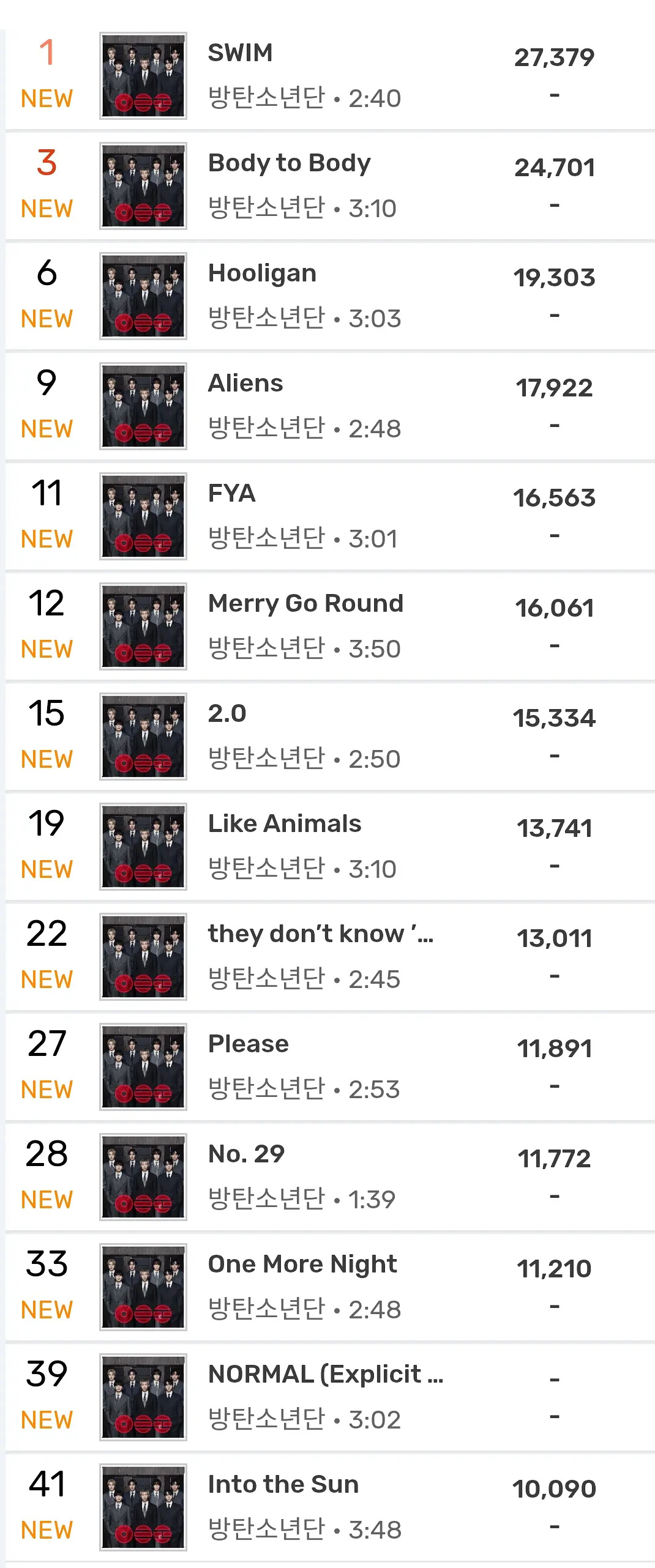
Task: Select the Hooligan album artwork
Action: coord(143,294)
